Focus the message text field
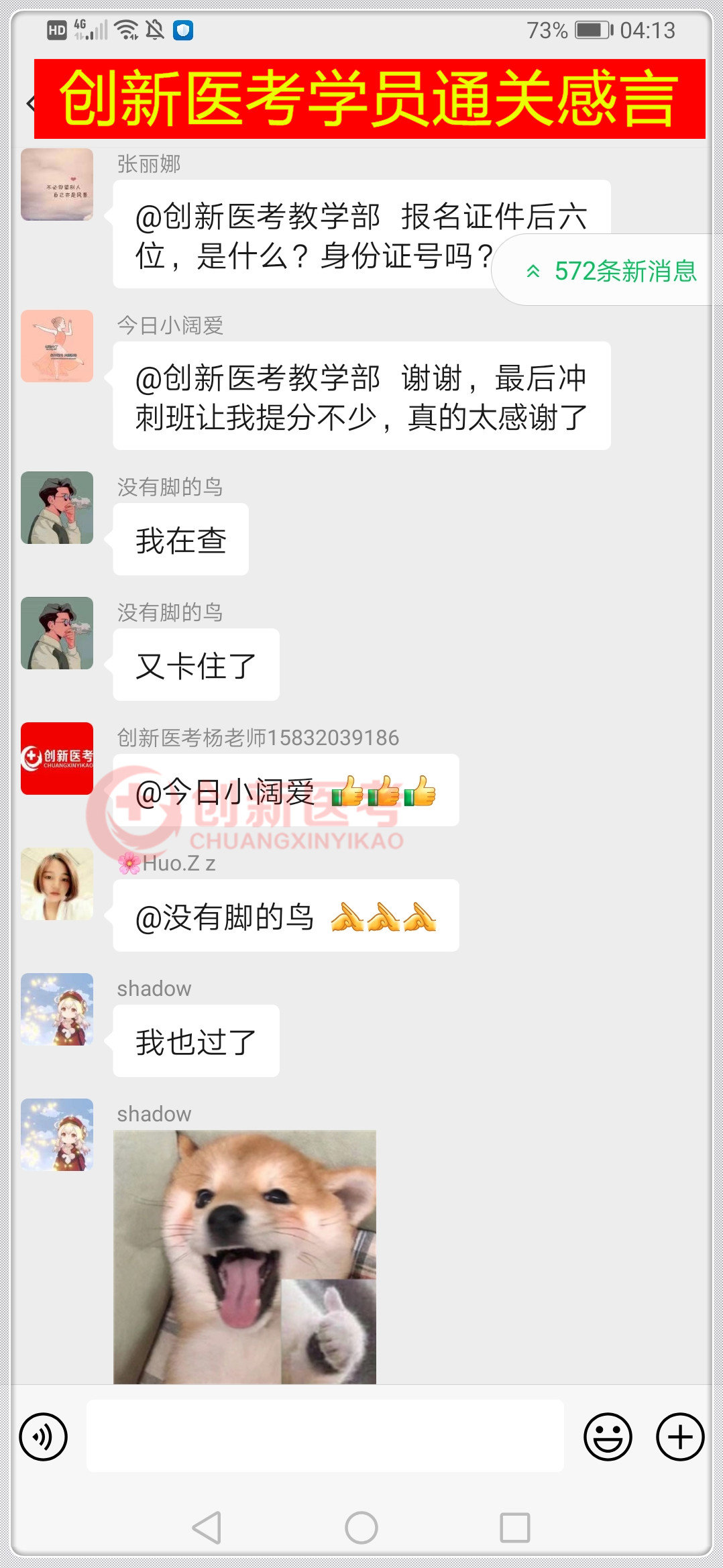Image resolution: width=723 pixels, height=1568 pixels. coord(325,1436)
